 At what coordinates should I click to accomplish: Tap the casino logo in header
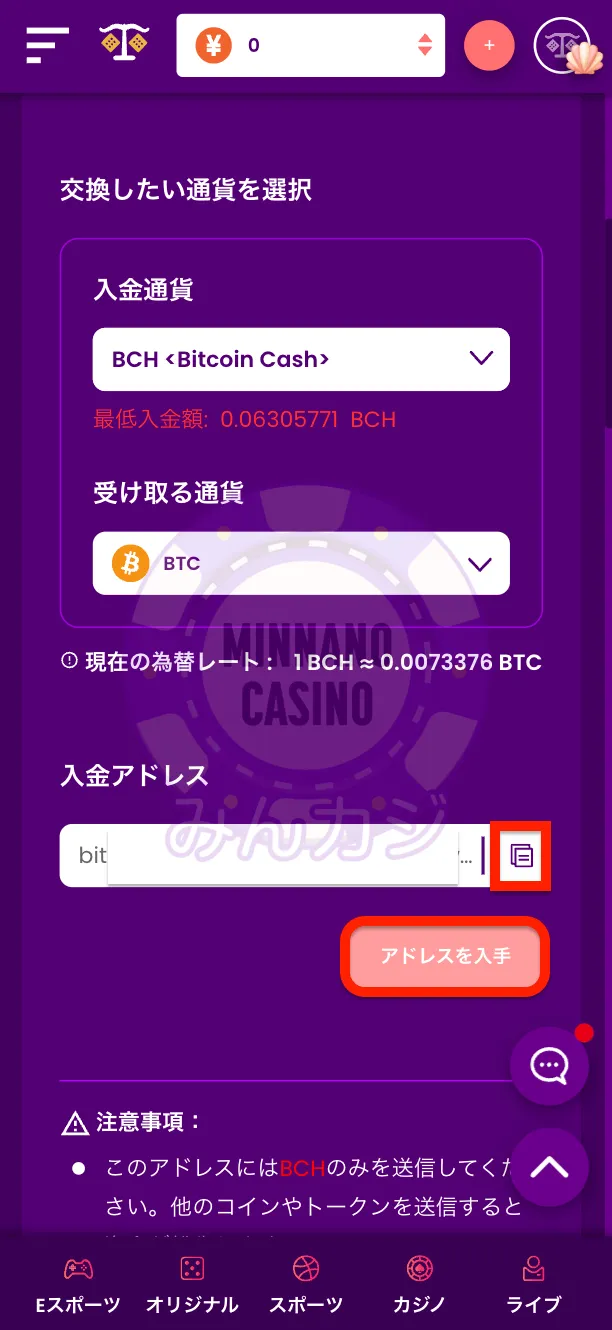click(125, 45)
